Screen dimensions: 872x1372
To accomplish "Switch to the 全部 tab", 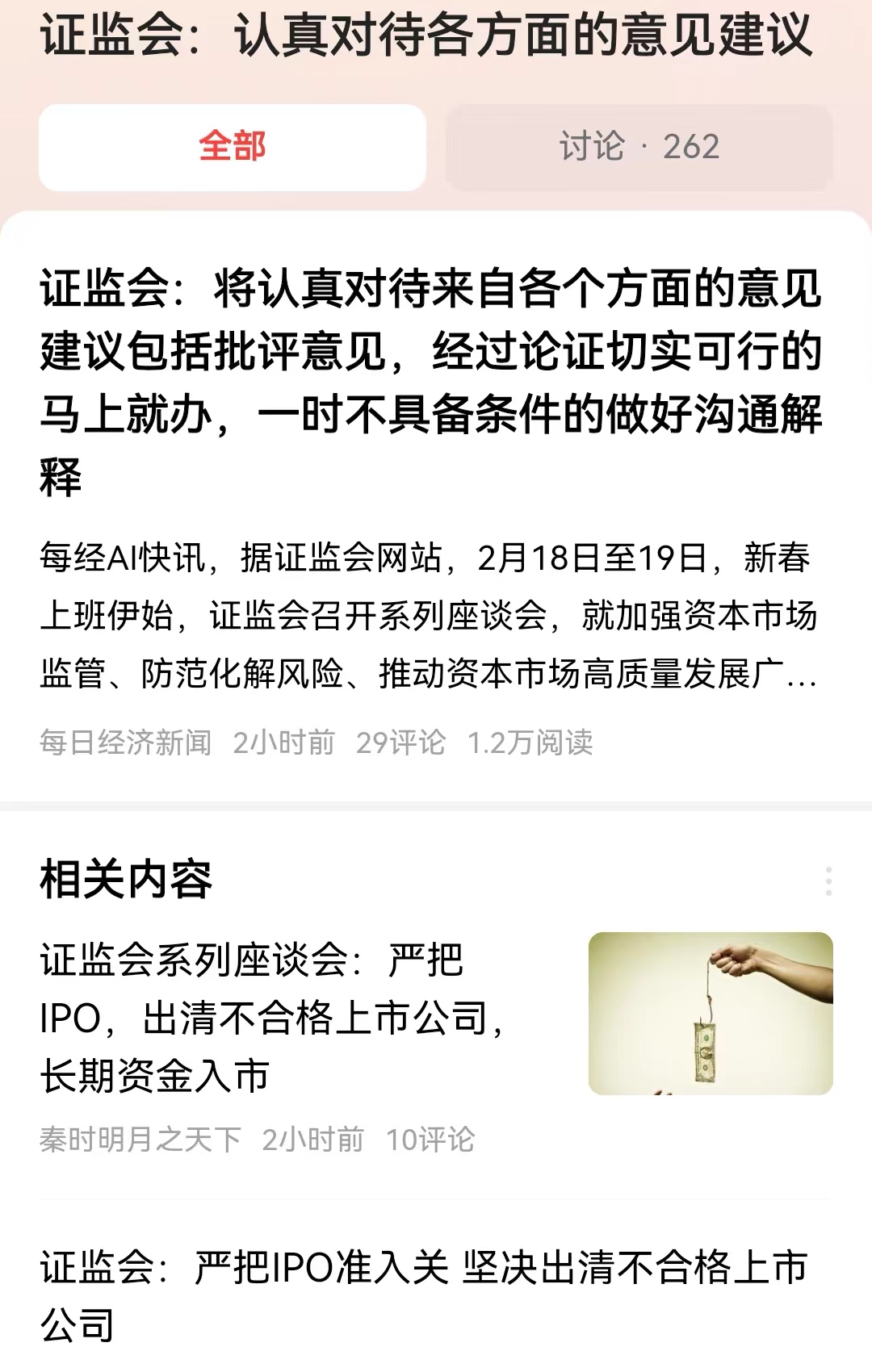I will click(232, 147).
